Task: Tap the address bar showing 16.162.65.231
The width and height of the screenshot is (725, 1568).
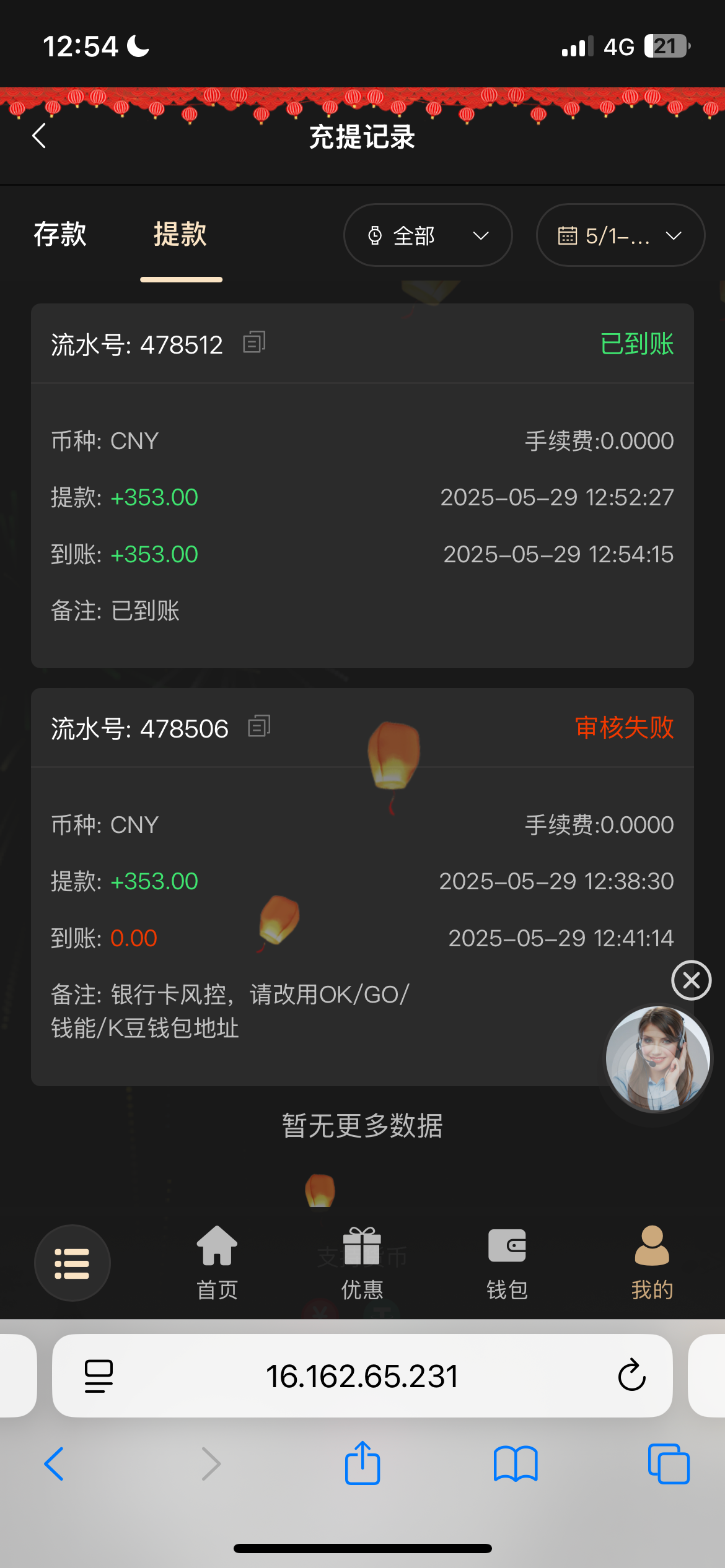Action: [x=362, y=1376]
